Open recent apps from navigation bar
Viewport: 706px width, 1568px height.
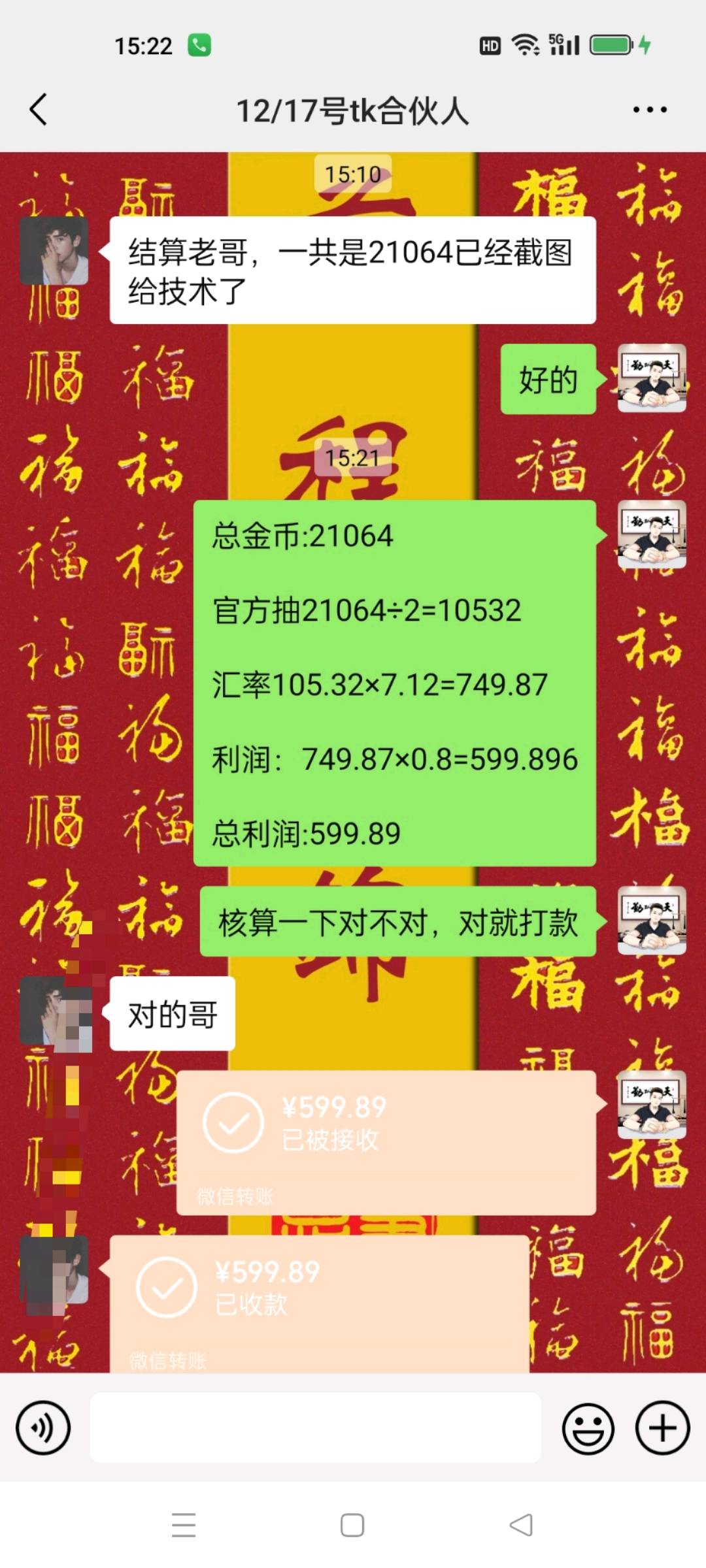tap(184, 1526)
